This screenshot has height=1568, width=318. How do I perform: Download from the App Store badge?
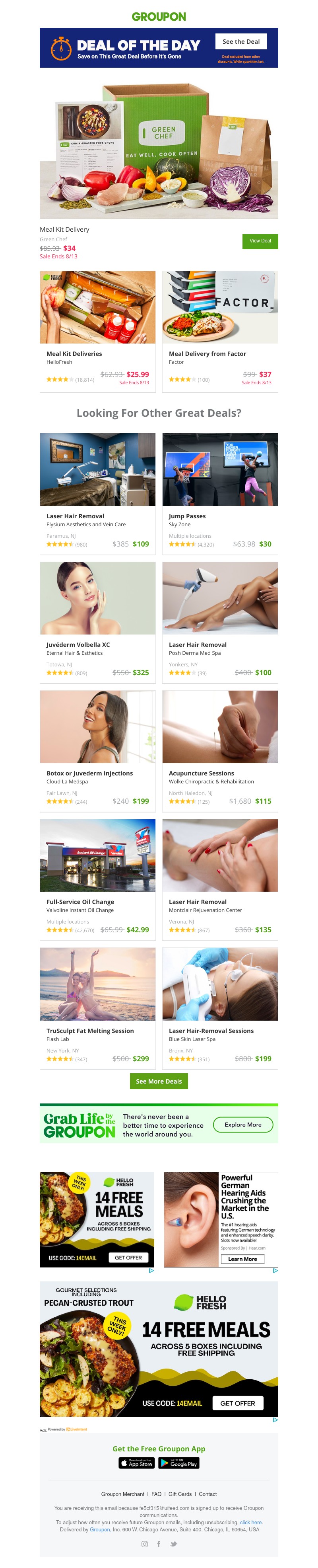pyautogui.click(x=136, y=1462)
